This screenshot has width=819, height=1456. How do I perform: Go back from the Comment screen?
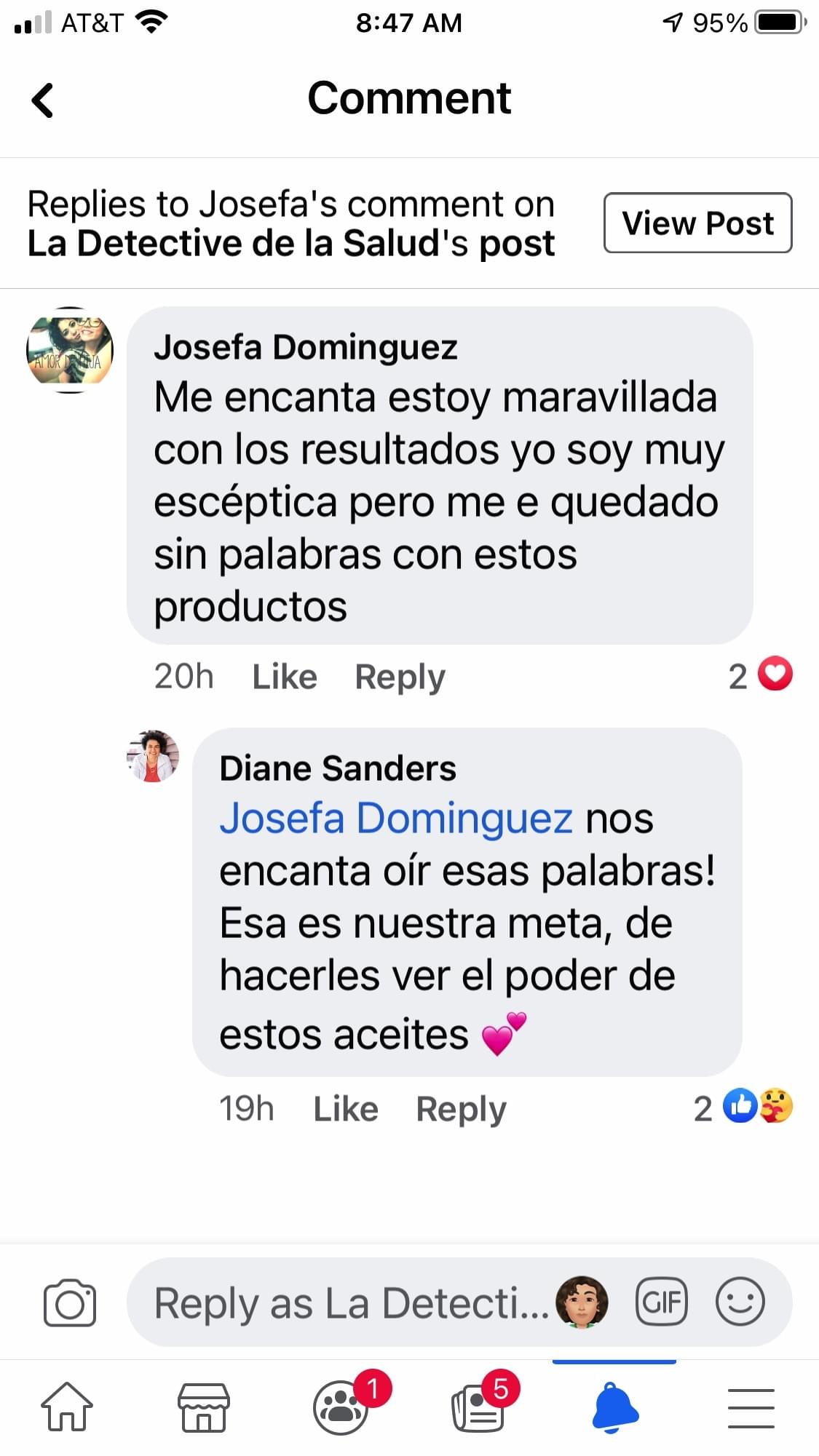(x=43, y=100)
